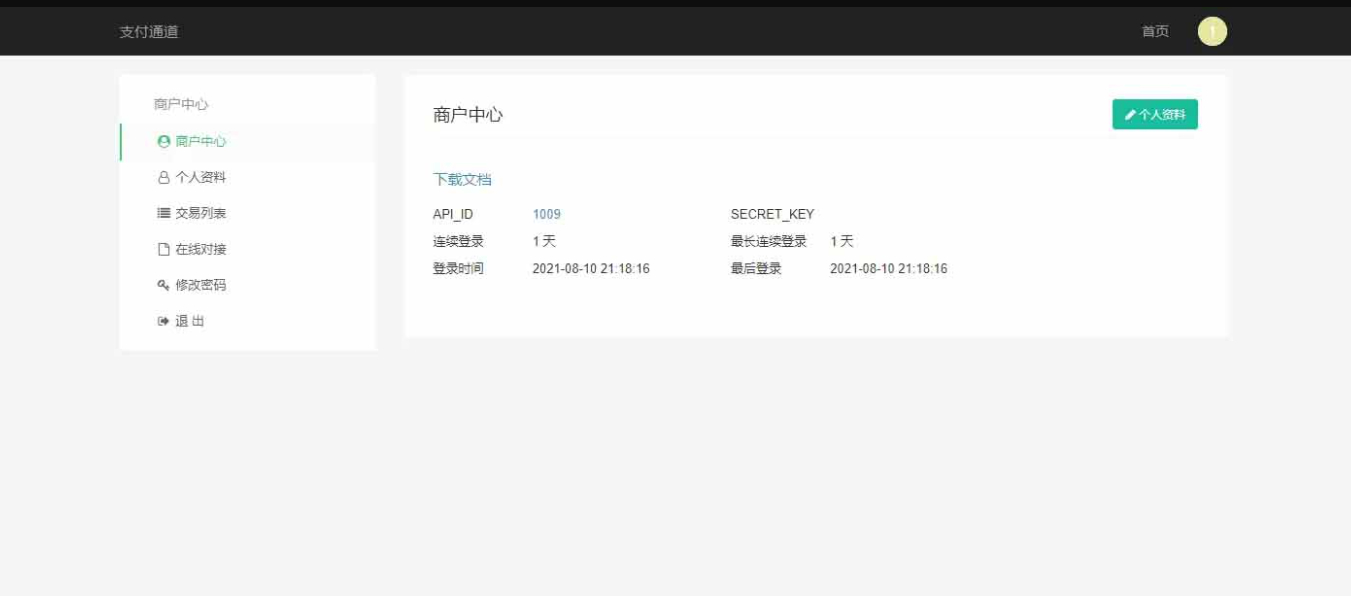Open the user avatar in the header
Viewport: 1351px width, 596px height.
tap(1212, 32)
